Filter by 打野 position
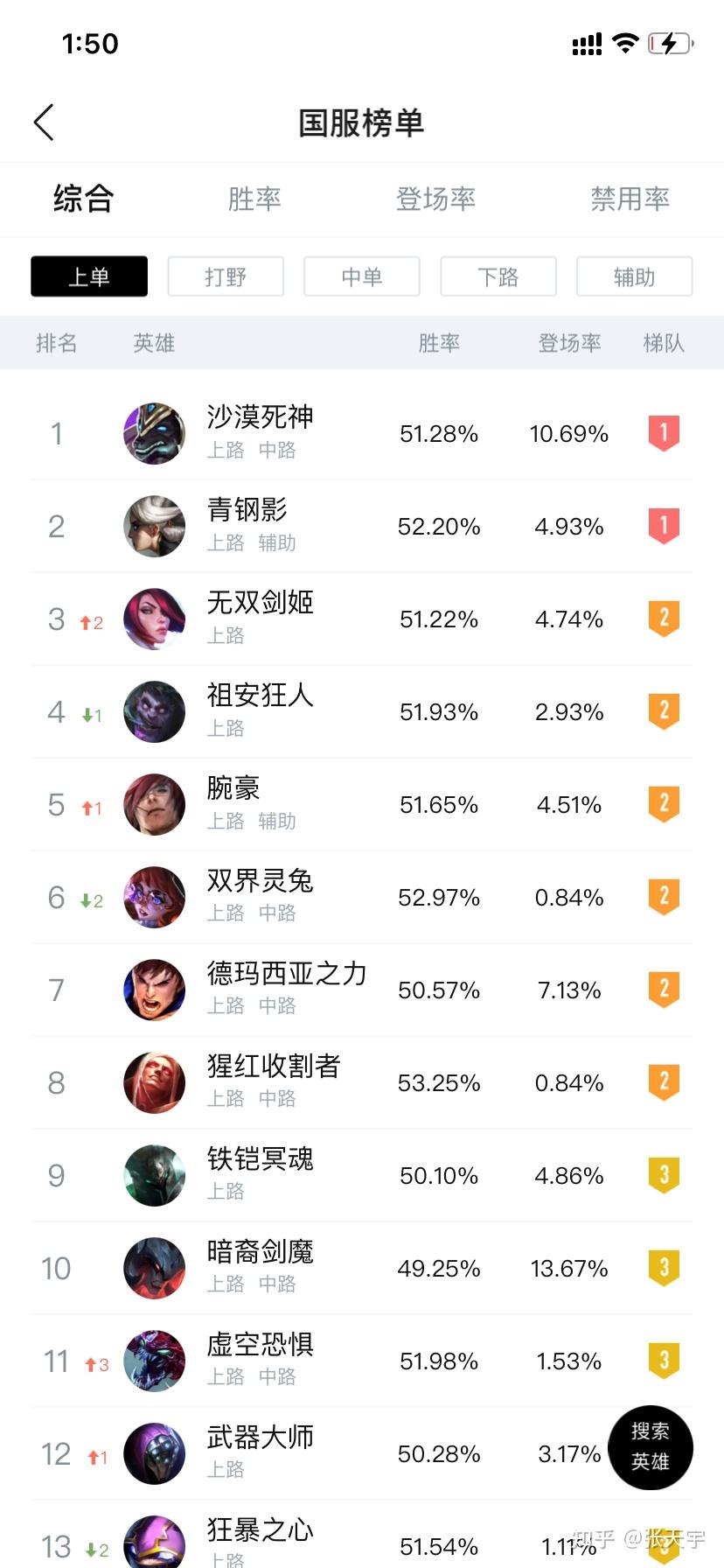 tap(226, 276)
